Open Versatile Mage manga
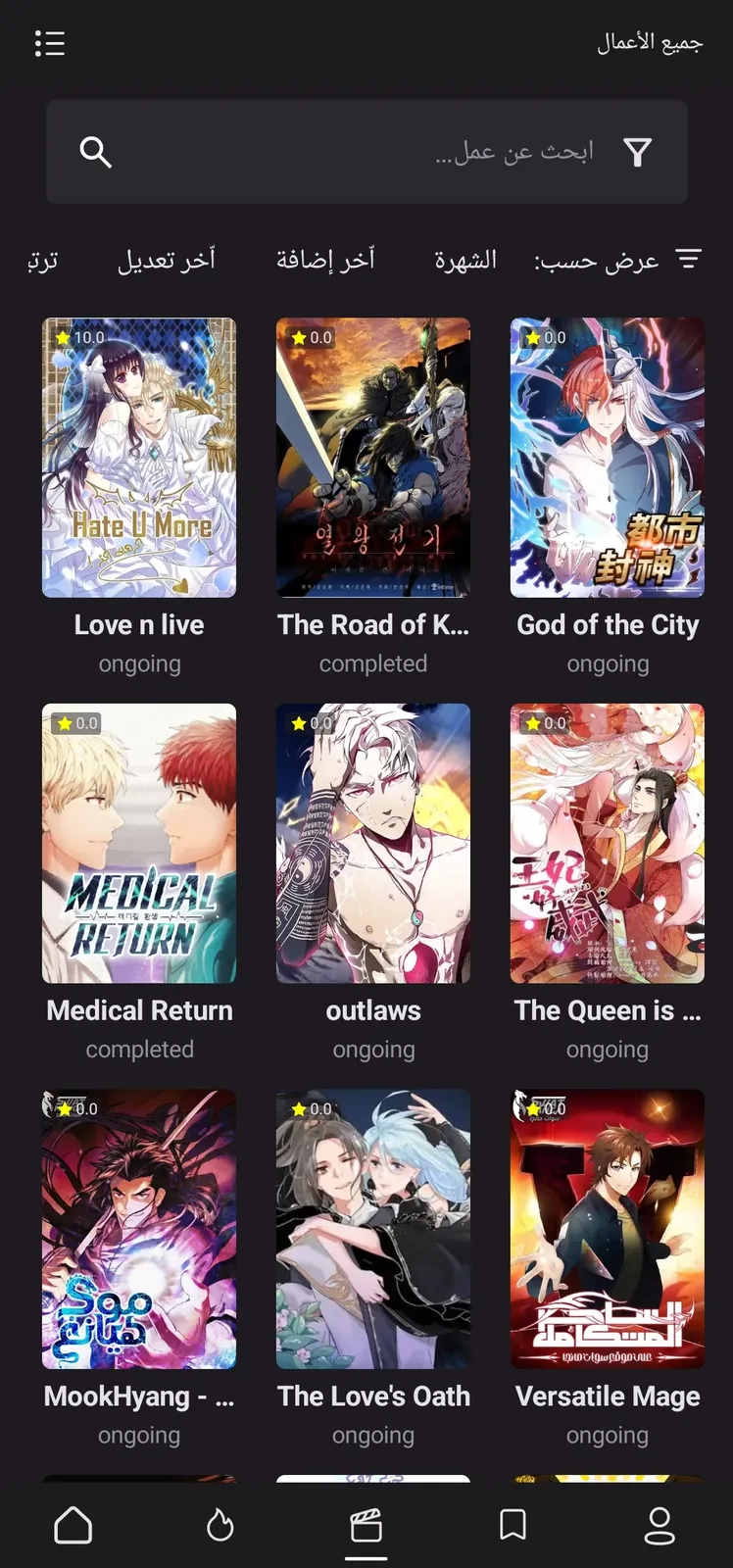The height and width of the screenshot is (1568, 733). [608, 1229]
